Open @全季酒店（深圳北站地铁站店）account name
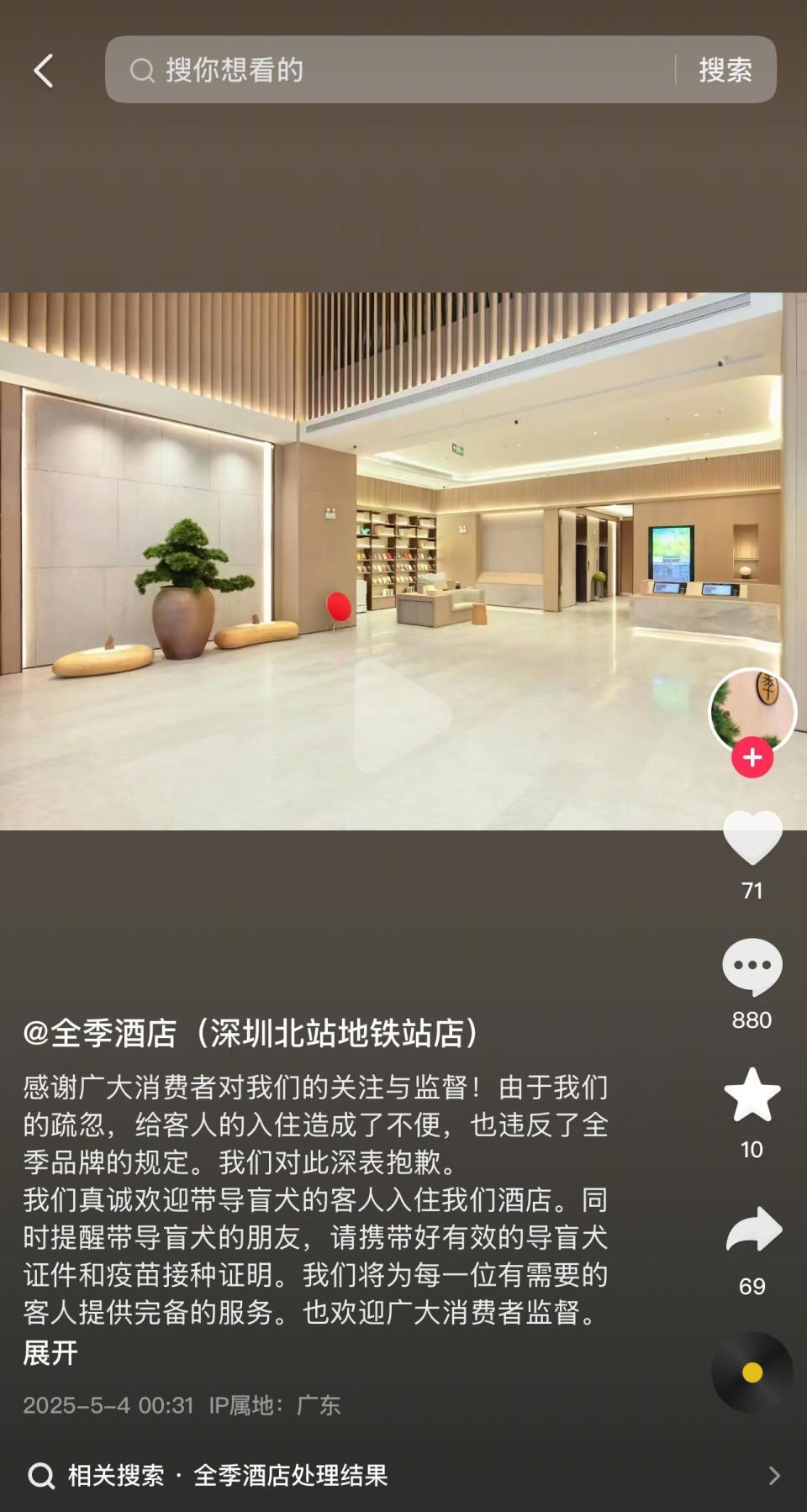Image resolution: width=807 pixels, height=1512 pixels. (252, 1033)
